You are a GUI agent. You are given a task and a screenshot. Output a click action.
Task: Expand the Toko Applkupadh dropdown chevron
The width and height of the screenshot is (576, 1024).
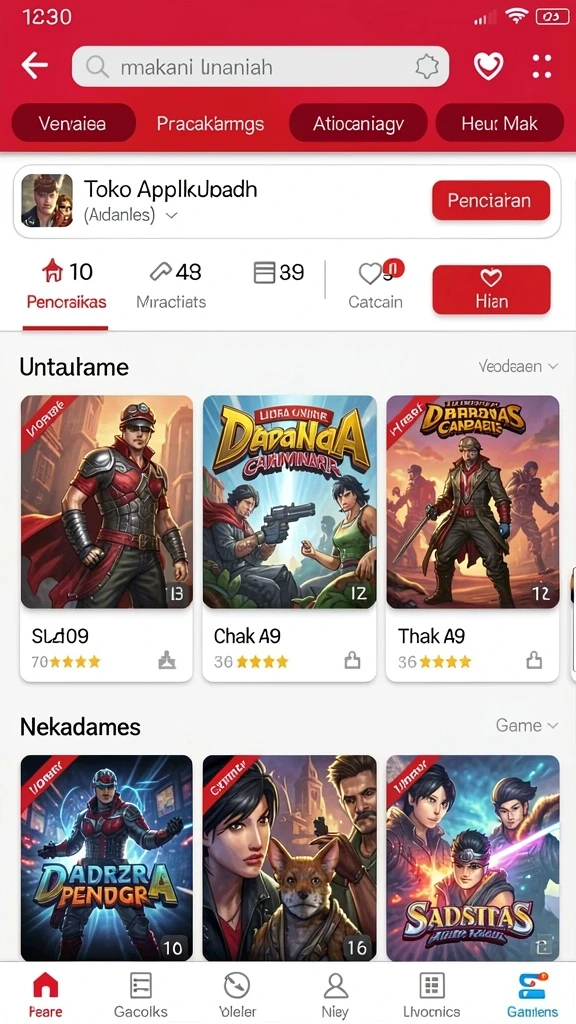172,215
